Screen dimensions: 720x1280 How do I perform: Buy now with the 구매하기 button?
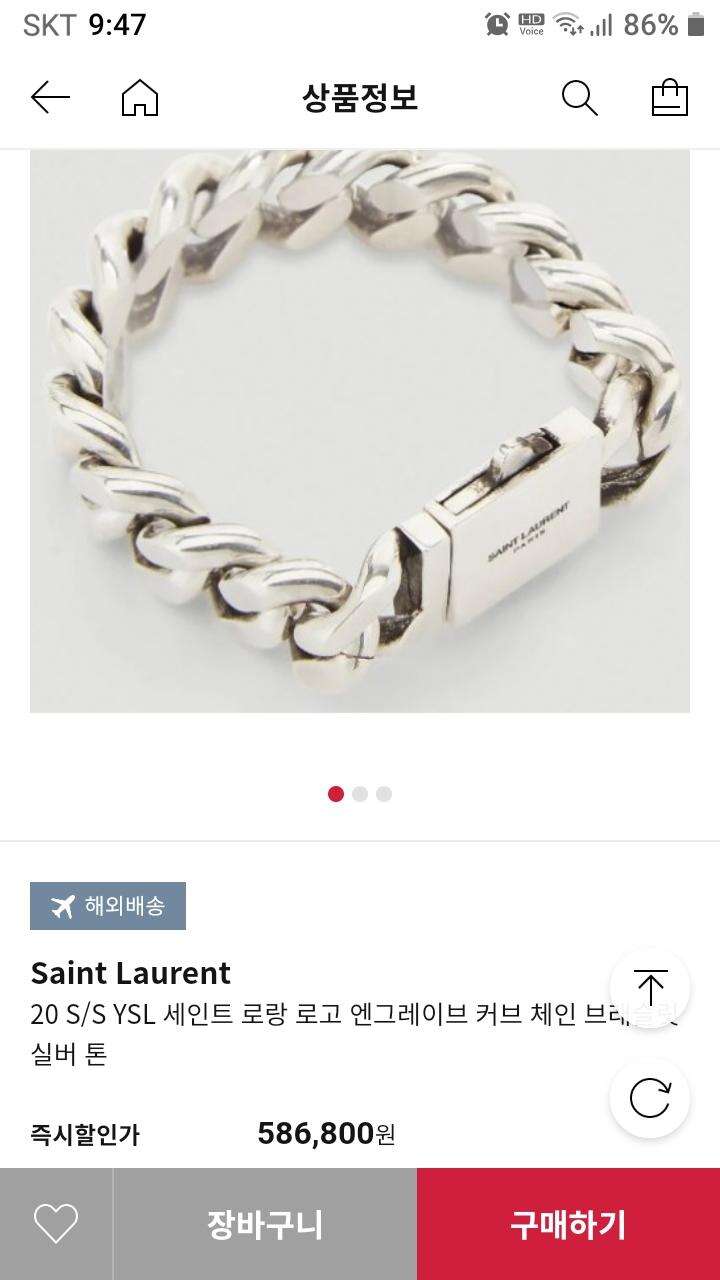click(x=568, y=1224)
